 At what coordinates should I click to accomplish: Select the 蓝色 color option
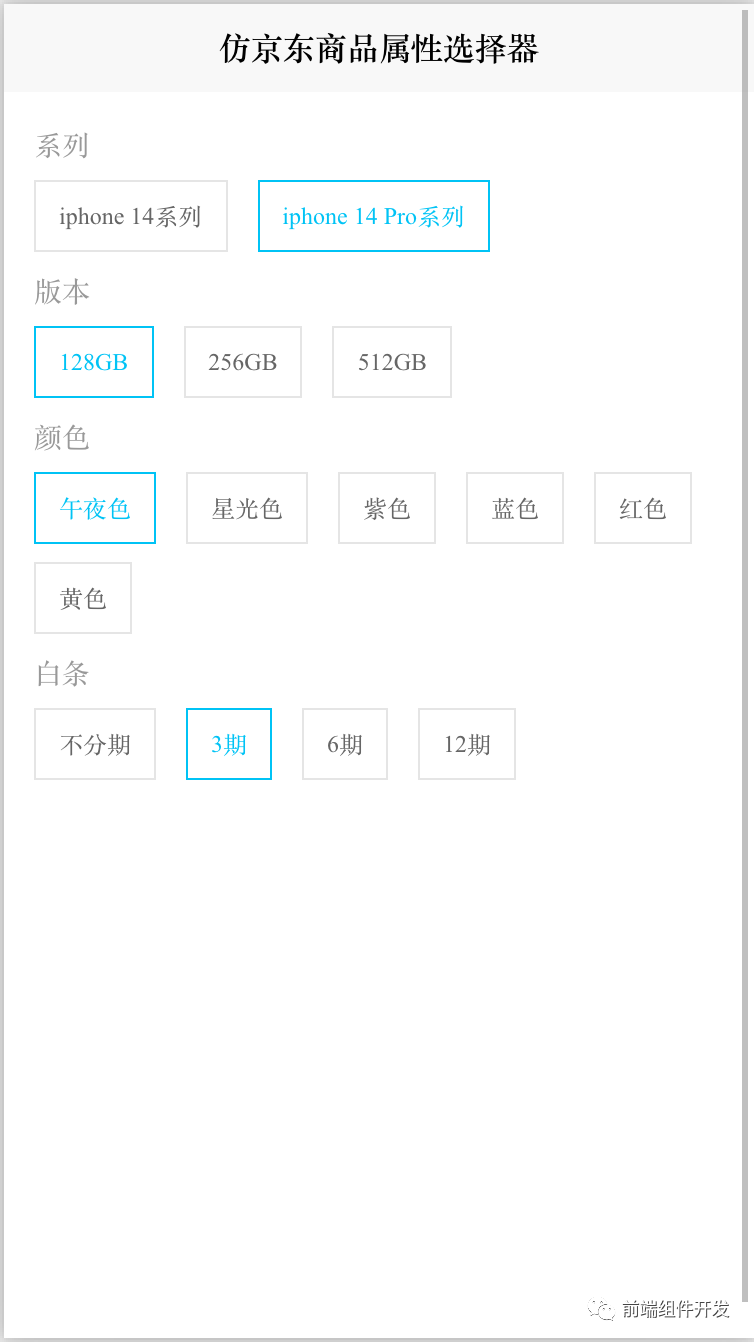[514, 508]
